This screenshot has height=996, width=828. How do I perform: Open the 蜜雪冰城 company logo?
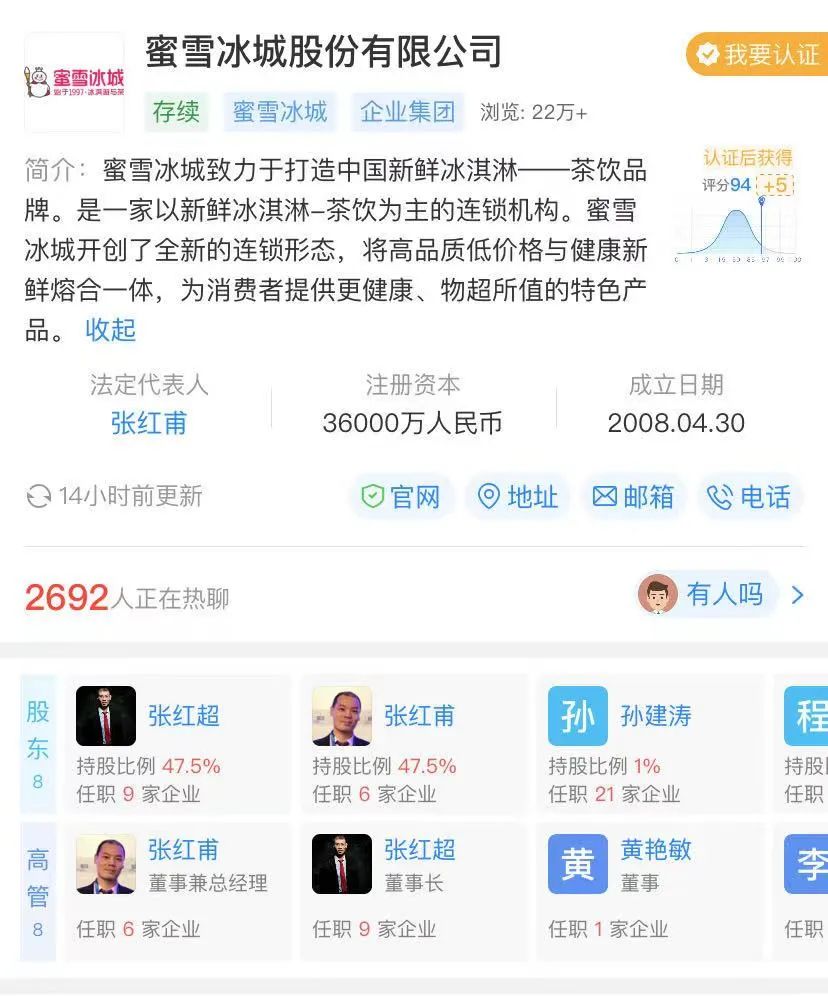tap(73, 79)
